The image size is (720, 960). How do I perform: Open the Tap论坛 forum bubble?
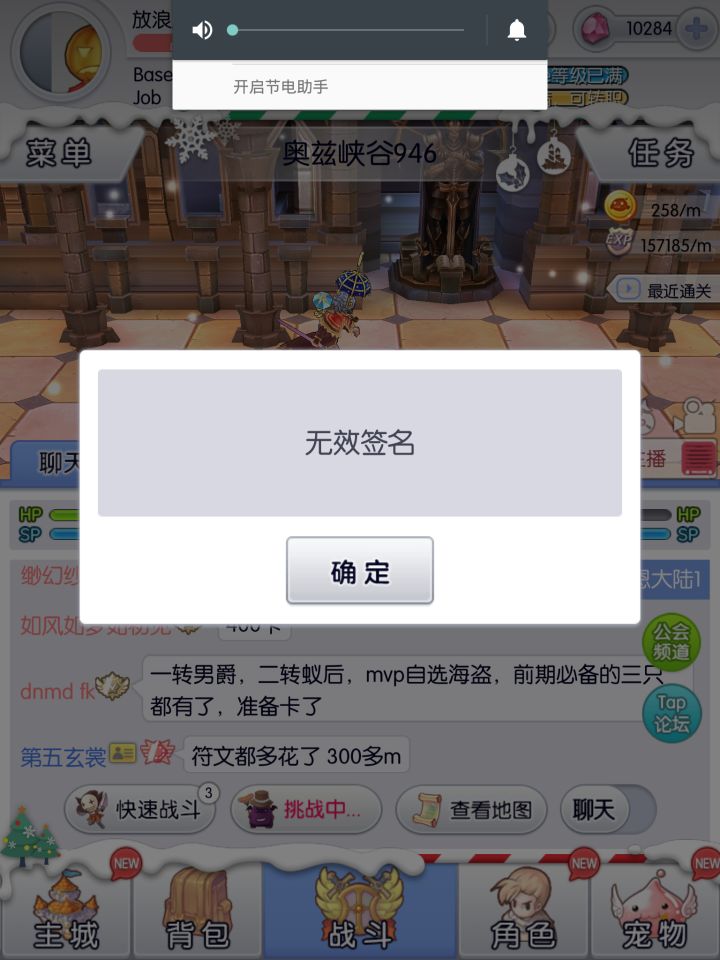click(x=673, y=715)
